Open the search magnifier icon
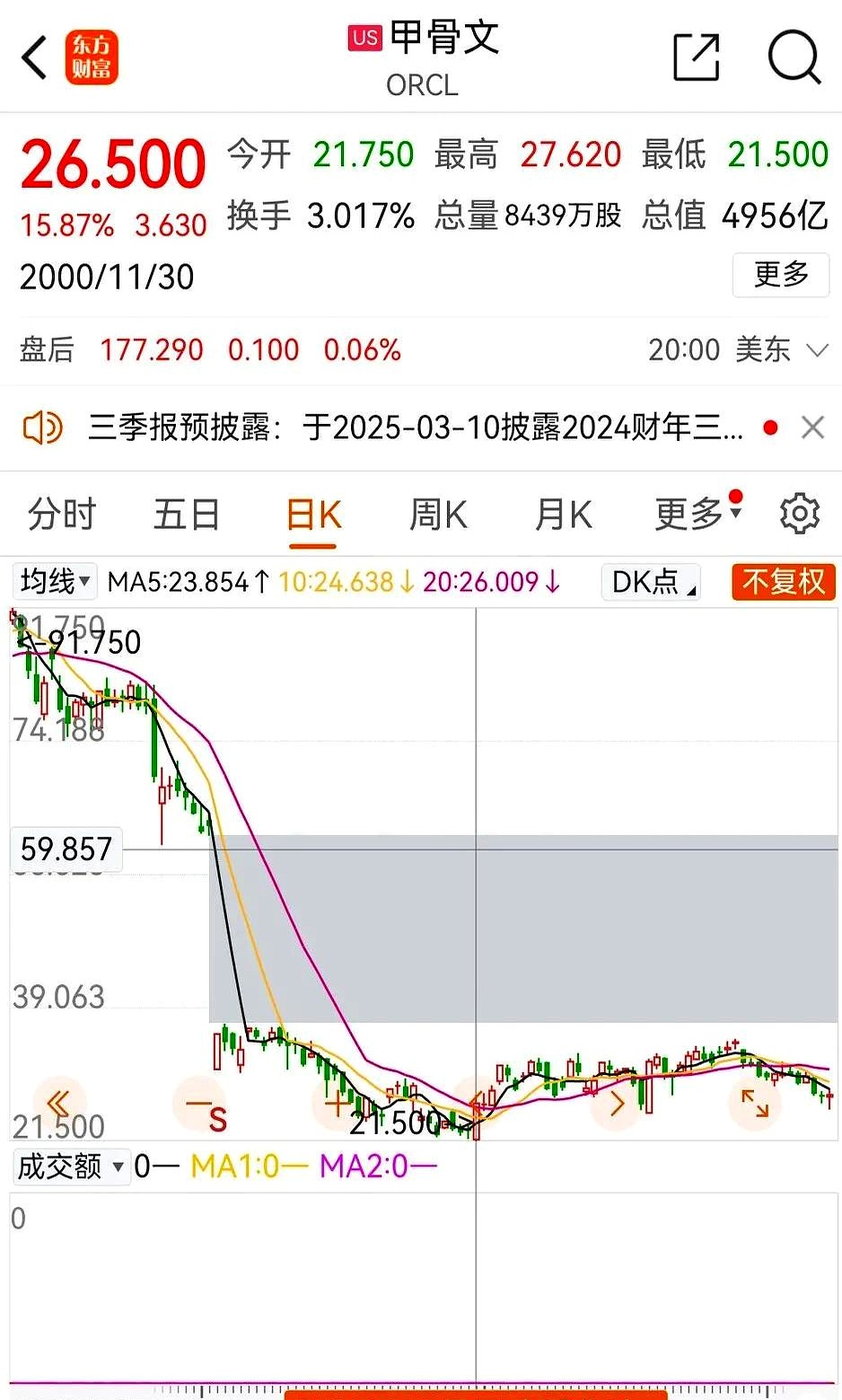The height and width of the screenshot is (1400, 842). (794, 57)
